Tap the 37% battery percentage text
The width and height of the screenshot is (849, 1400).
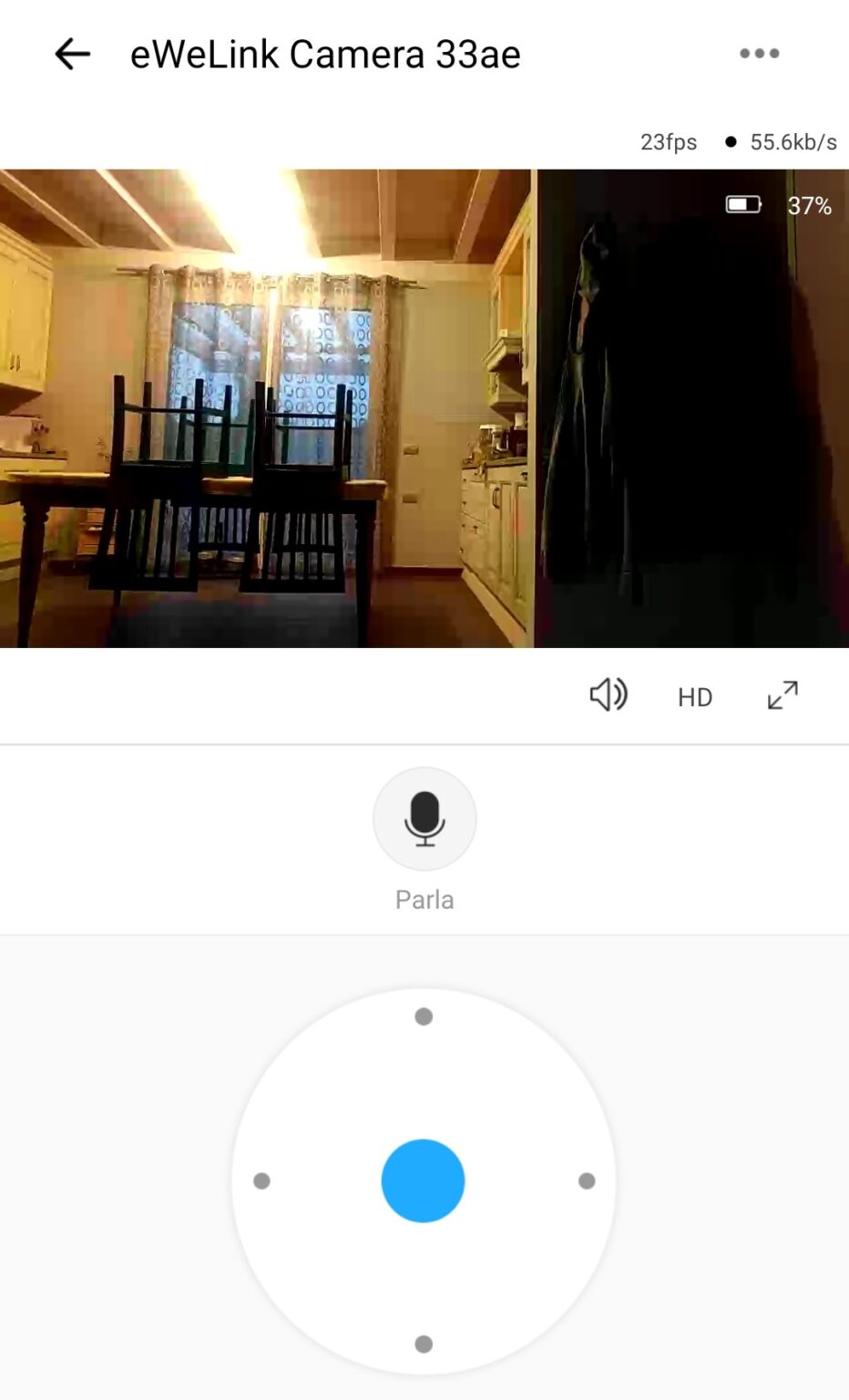tap(809, 206)
